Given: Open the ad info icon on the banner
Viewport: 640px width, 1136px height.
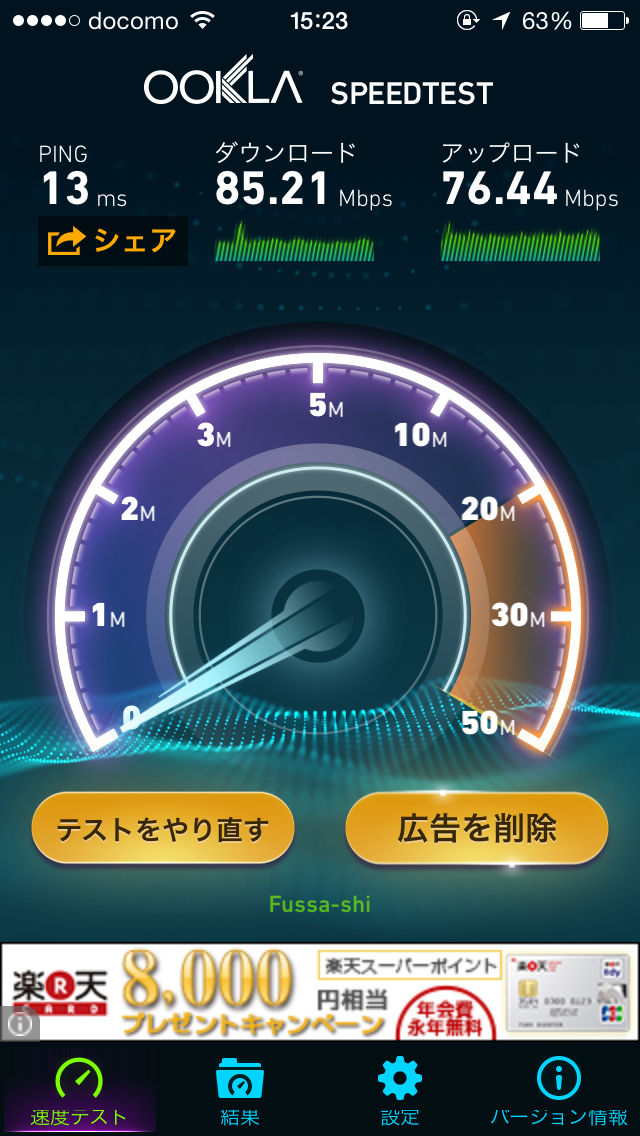Looking at the screenshot, I should point(19,1024).
